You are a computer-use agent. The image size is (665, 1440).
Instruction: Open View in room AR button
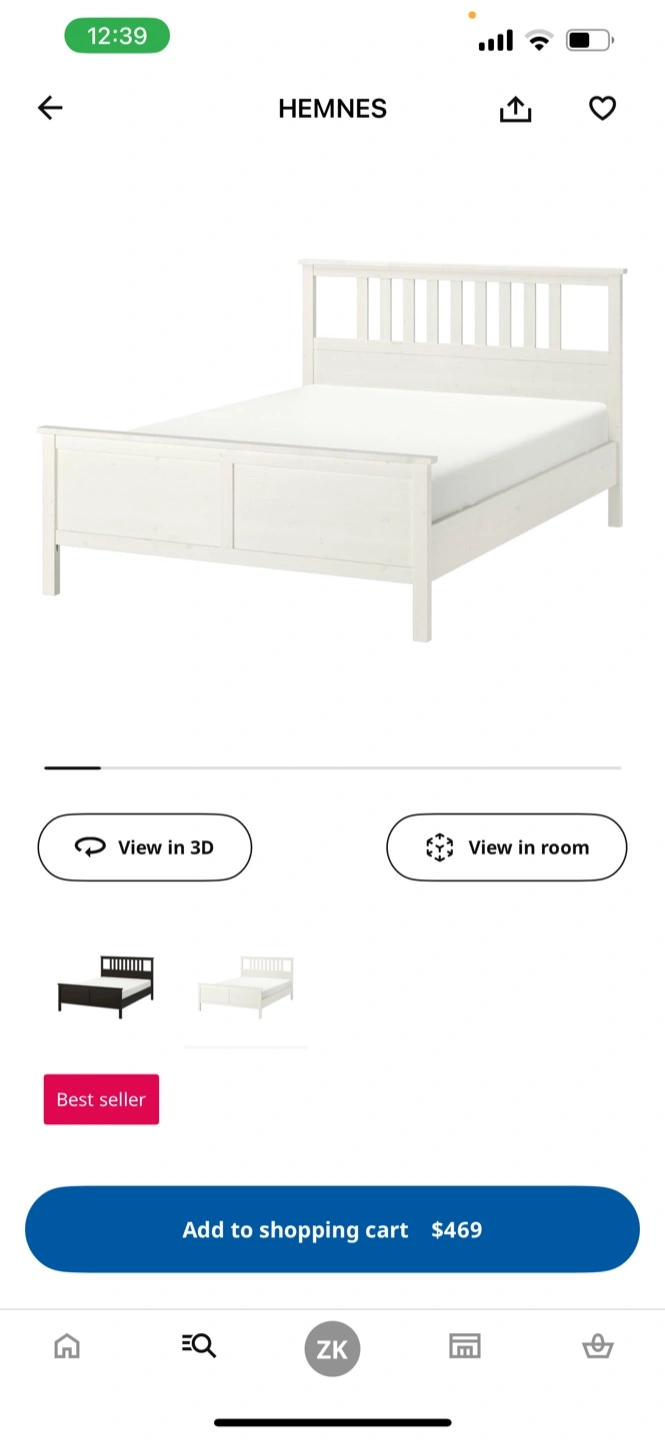point(507,847)
